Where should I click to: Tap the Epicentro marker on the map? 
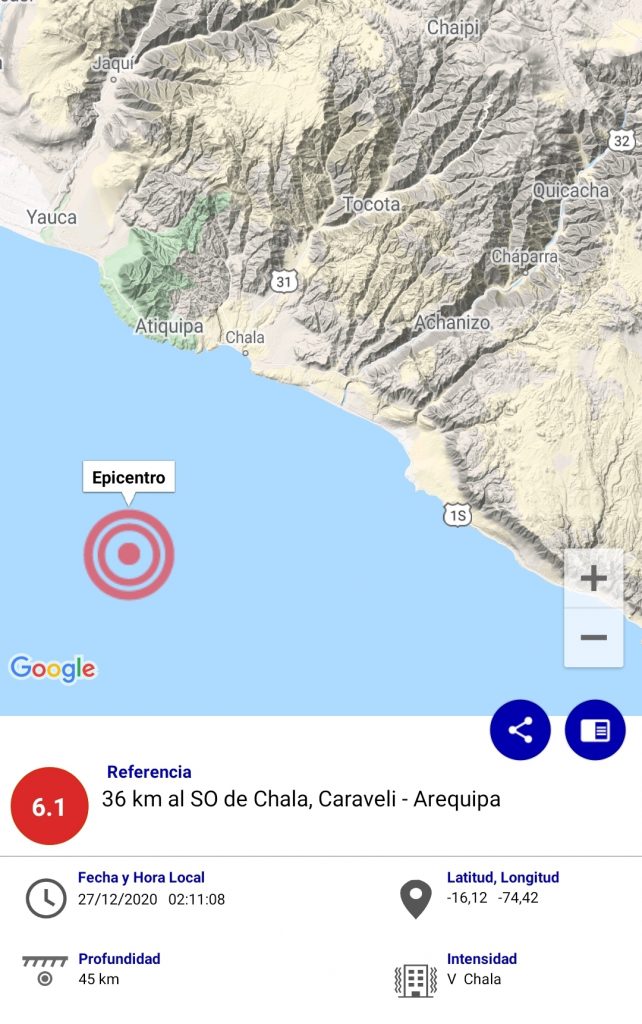[x=129, y=554]
